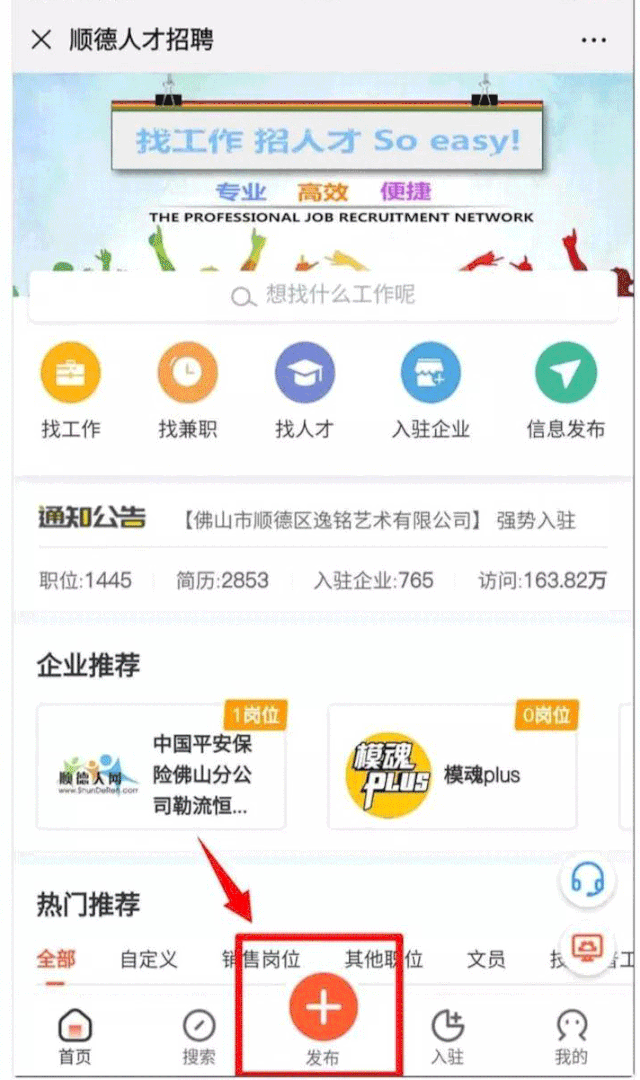Open 入驻企业 shortcut
The height and width of the screenshot is (1080, 640).
point(430,392)
